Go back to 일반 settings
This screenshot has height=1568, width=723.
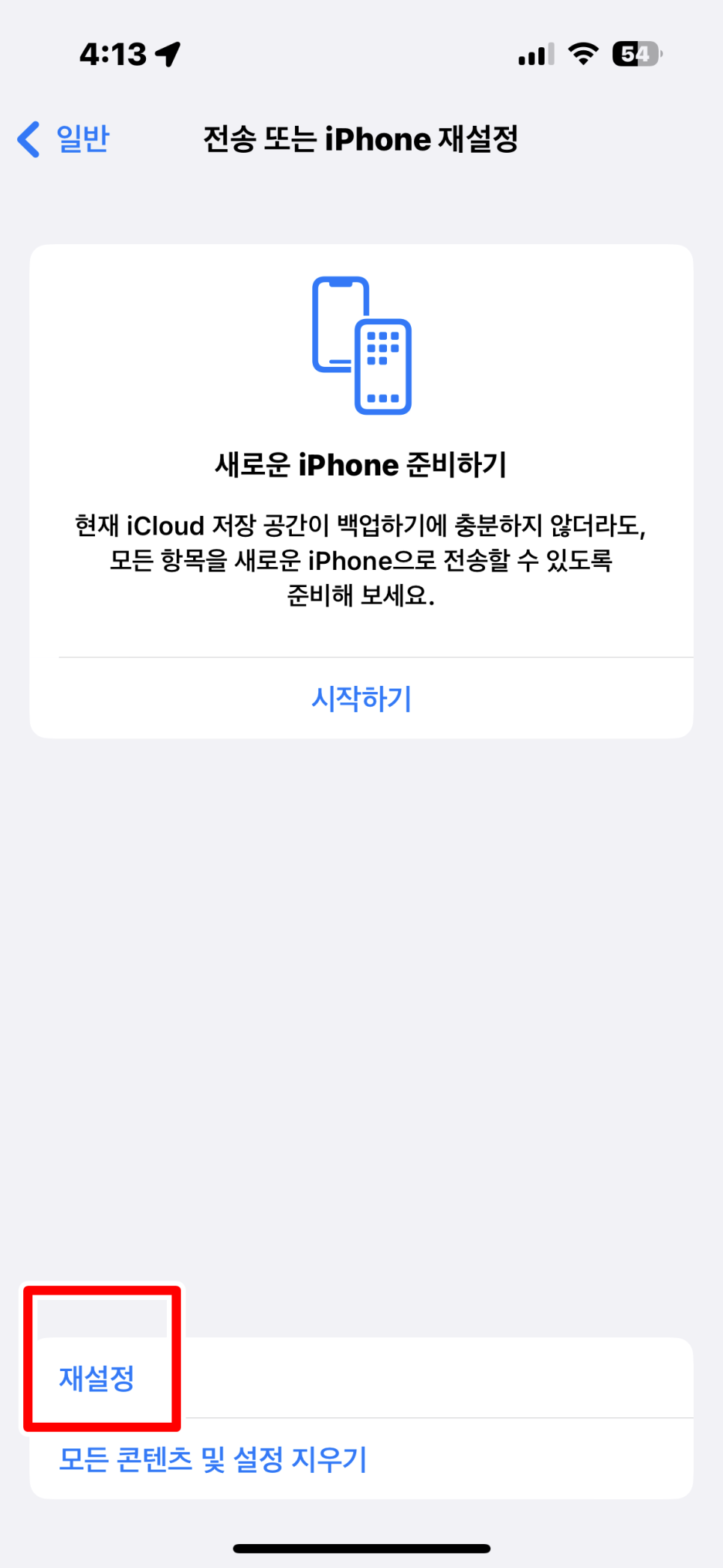pyautogui.click(x=64, y=139)
